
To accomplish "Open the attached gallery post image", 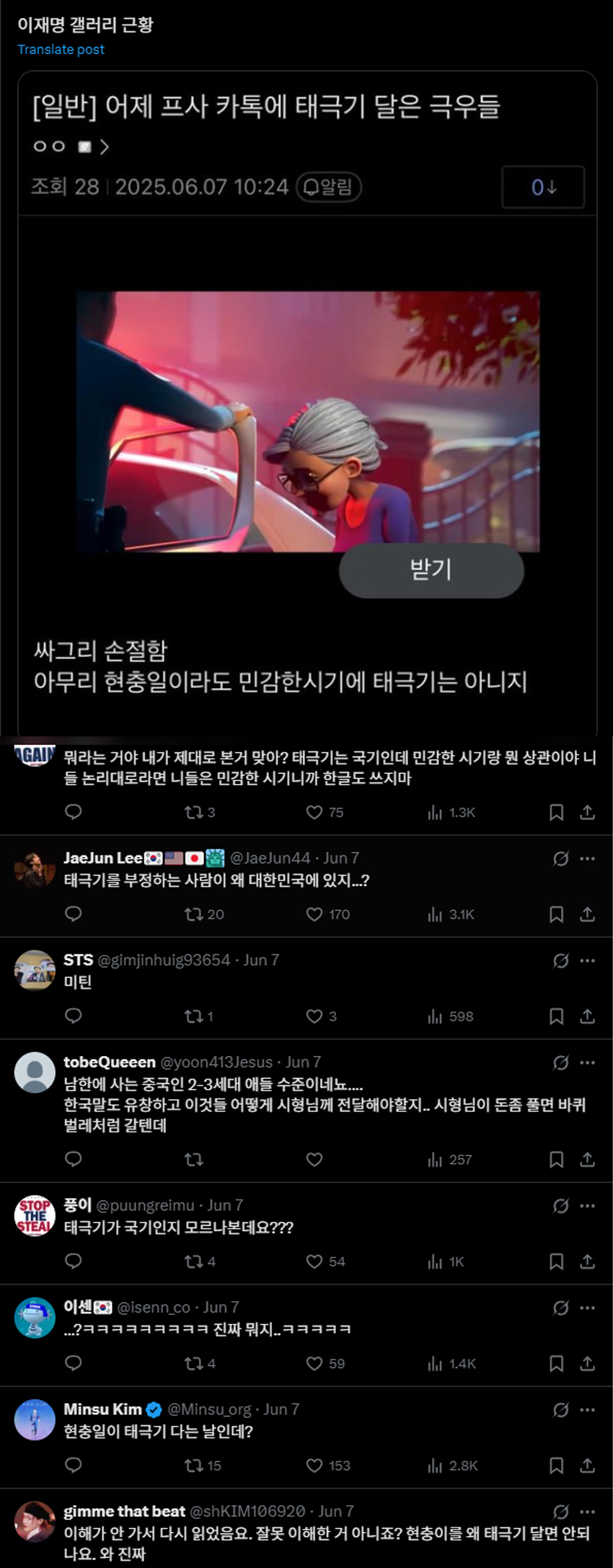I will coord(307,421).
